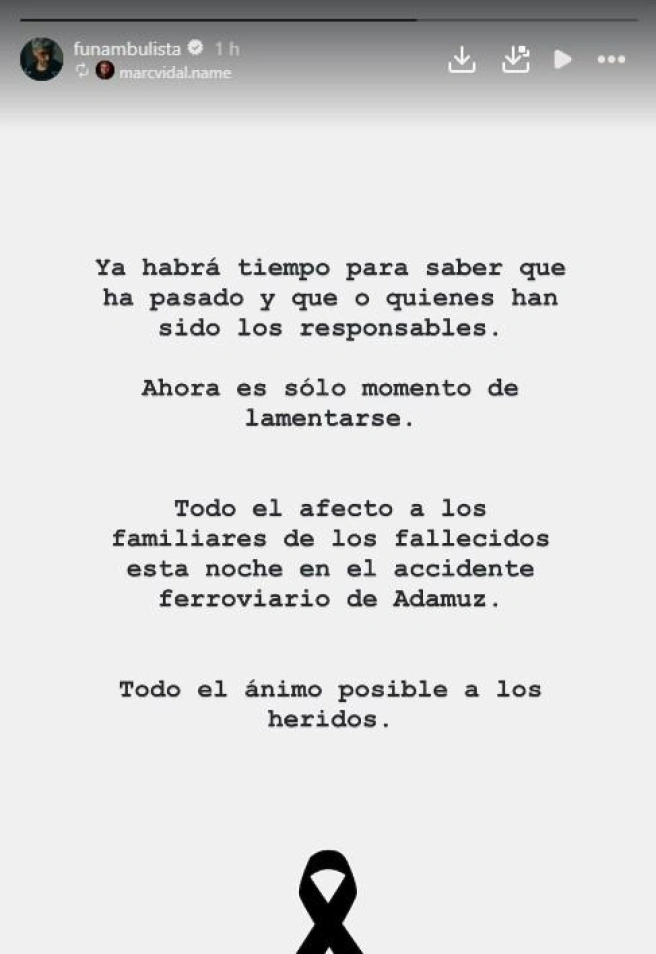Open the three-dot more options menu
Image resolution: width=656 pixels, height=954 pixels.
[x=611, y=60]
